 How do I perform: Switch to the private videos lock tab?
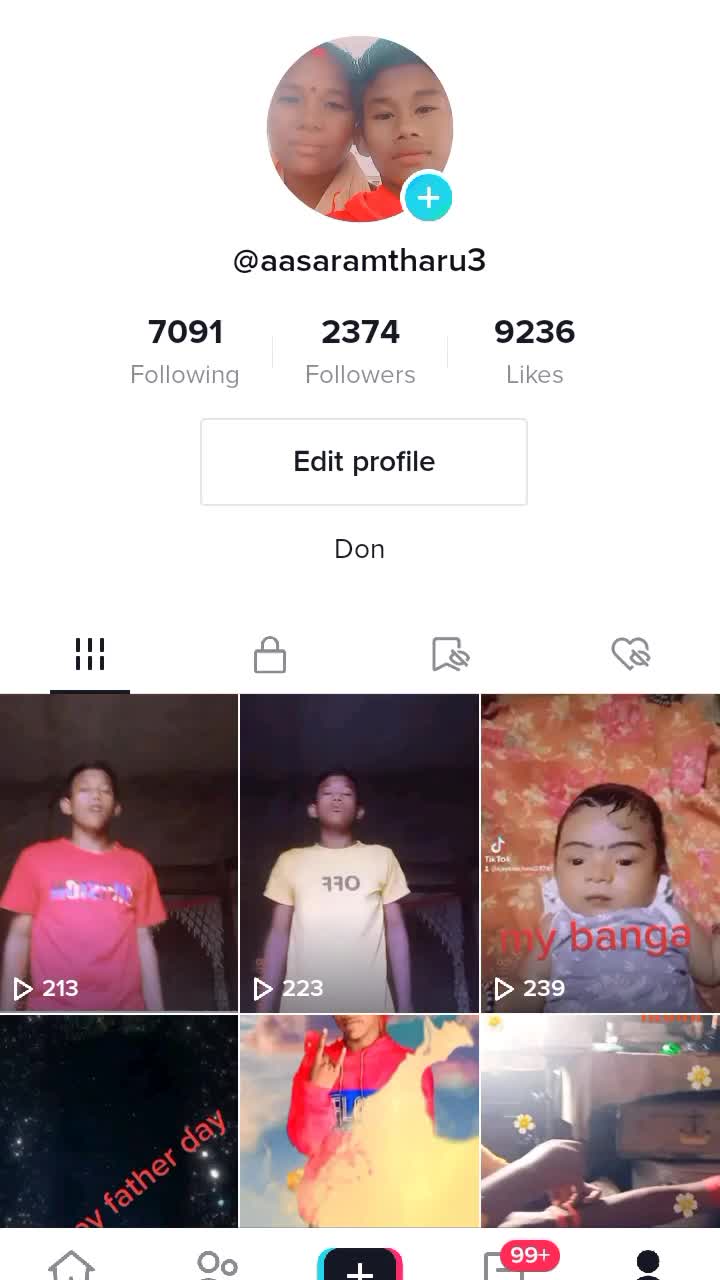coord(270,655)
